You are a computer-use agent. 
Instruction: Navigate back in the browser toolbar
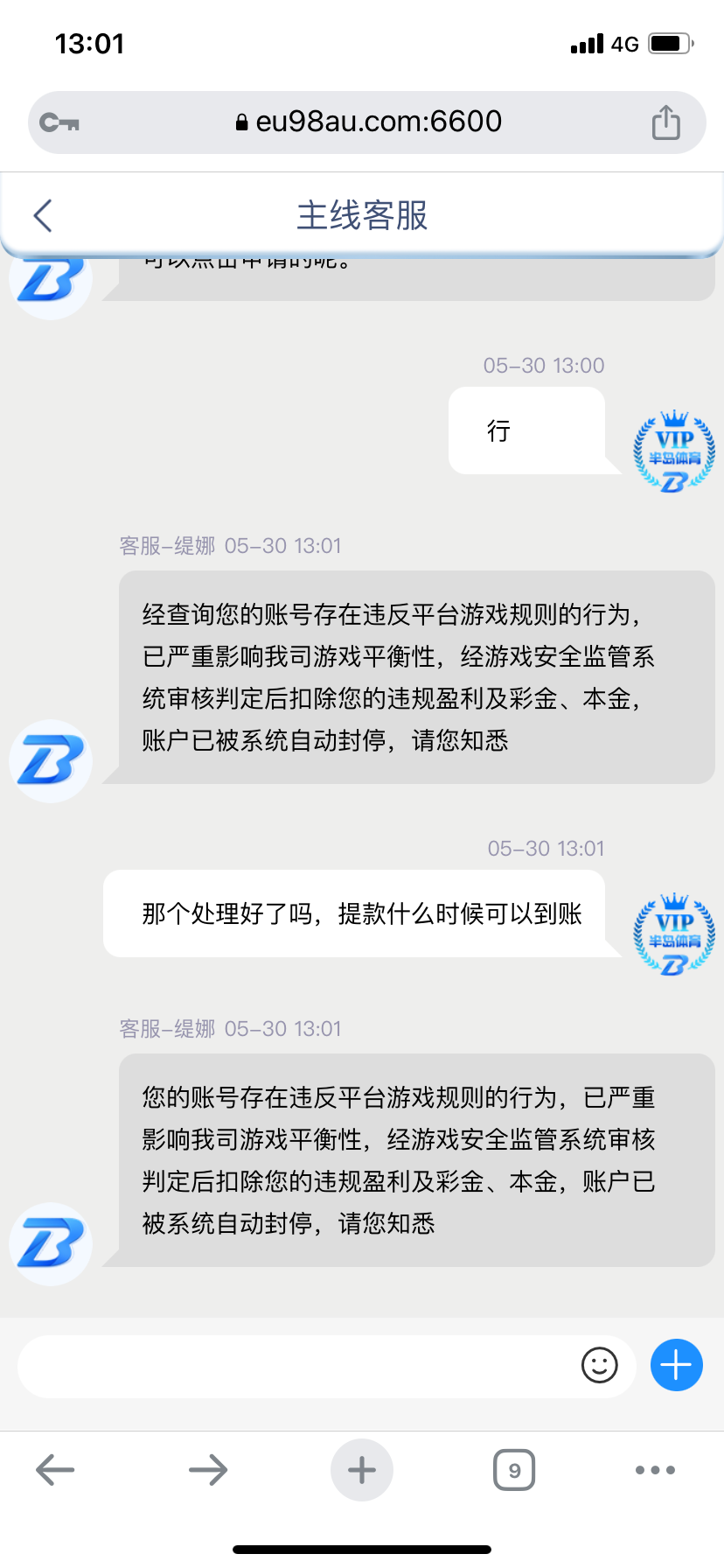pyautogui.click(x=55, y=1470)
